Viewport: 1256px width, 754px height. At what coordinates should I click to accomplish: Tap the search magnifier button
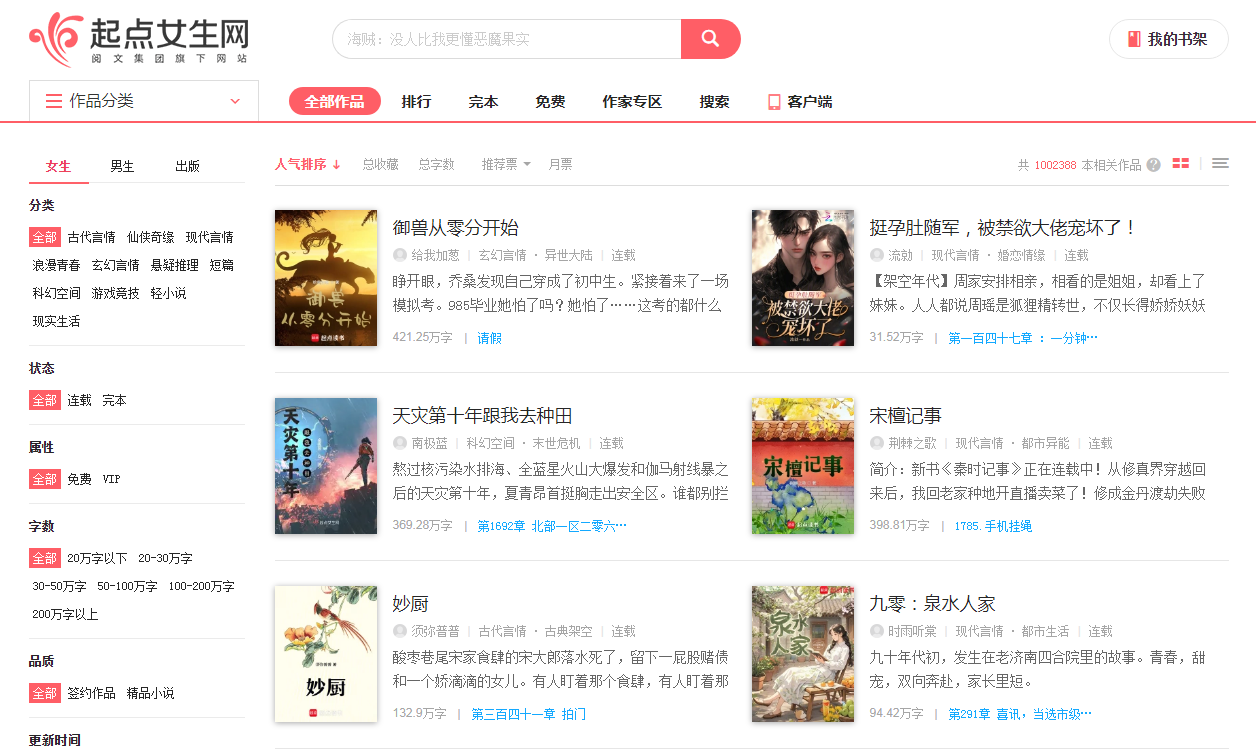pos(710,39)
